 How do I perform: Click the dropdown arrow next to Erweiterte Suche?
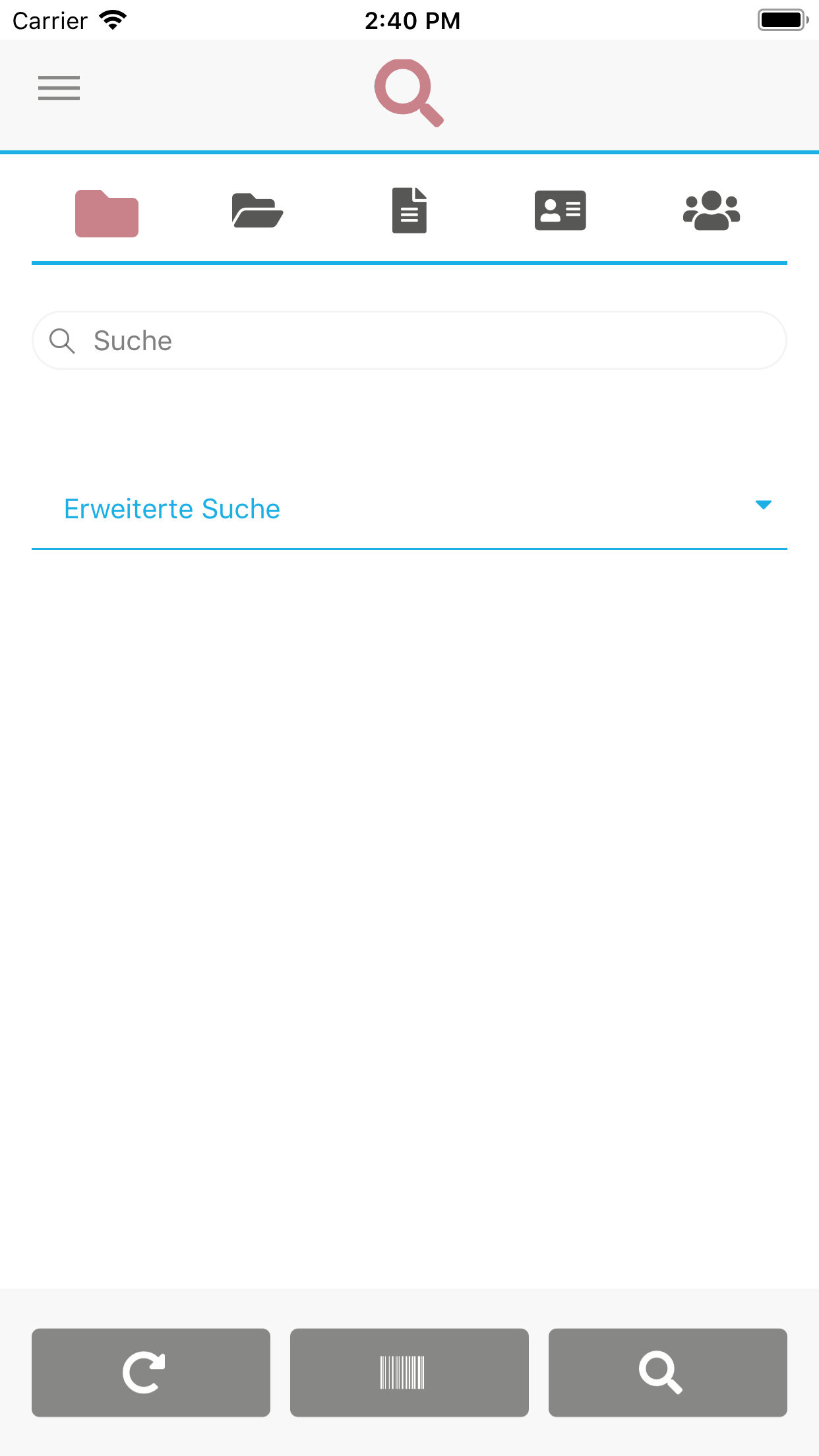[763, 506]
